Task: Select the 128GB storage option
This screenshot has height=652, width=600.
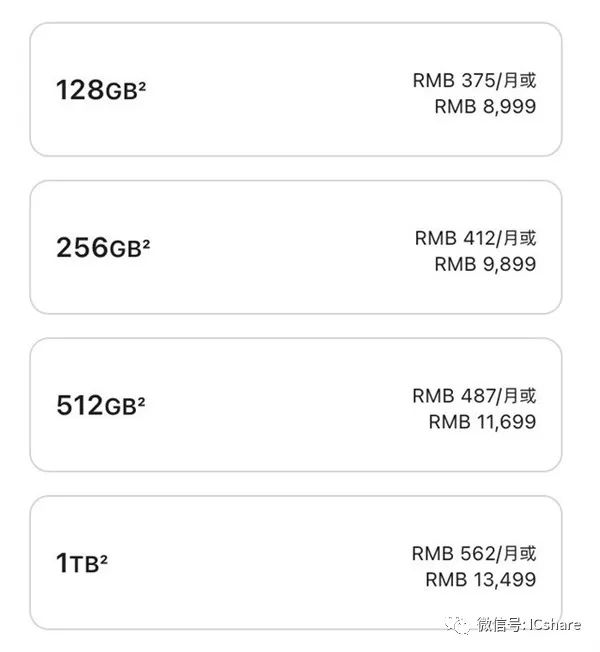Action: [x=296, y=90]
